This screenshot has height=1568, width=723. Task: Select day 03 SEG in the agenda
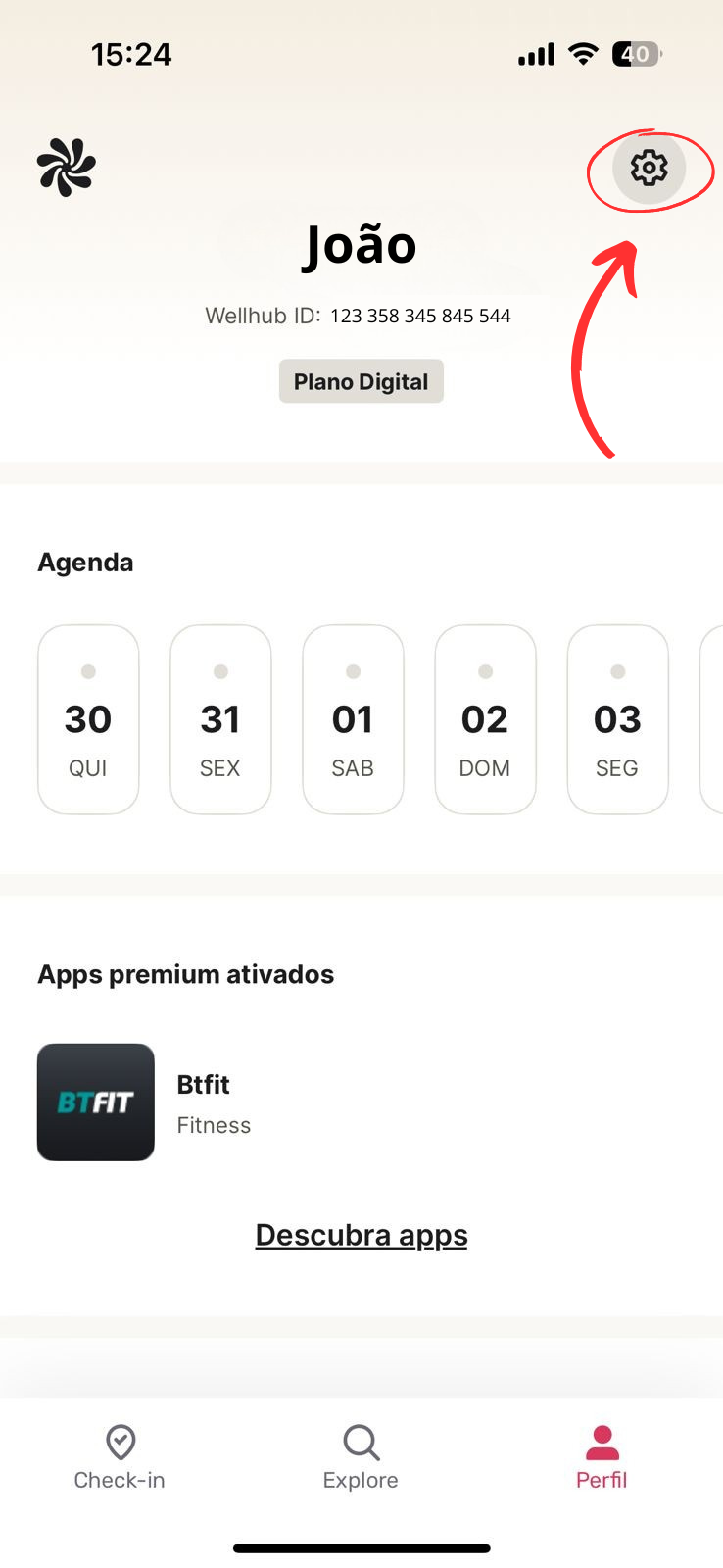tap(617, 719)
